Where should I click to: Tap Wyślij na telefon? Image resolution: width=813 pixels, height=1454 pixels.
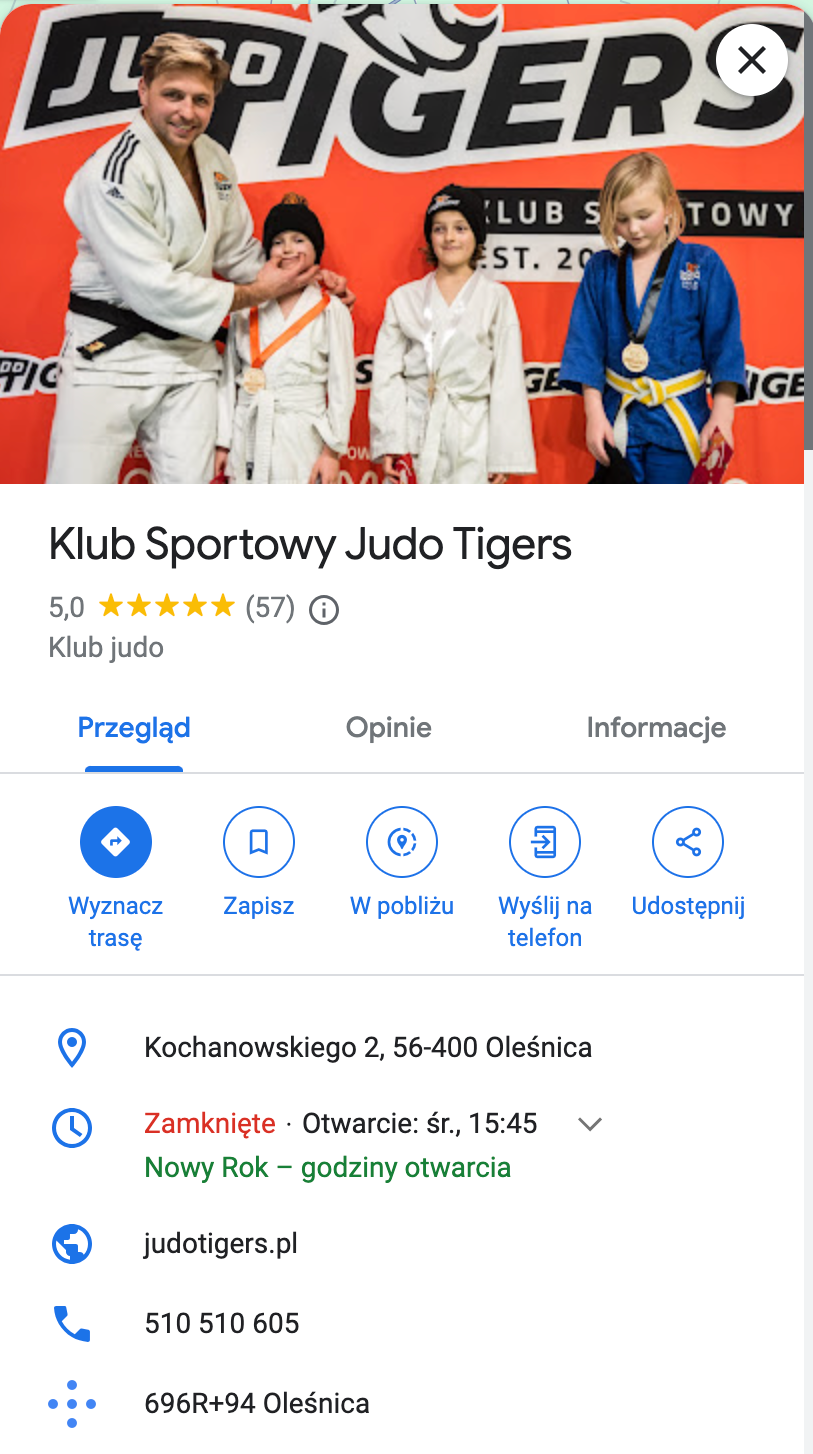[545, 842]
